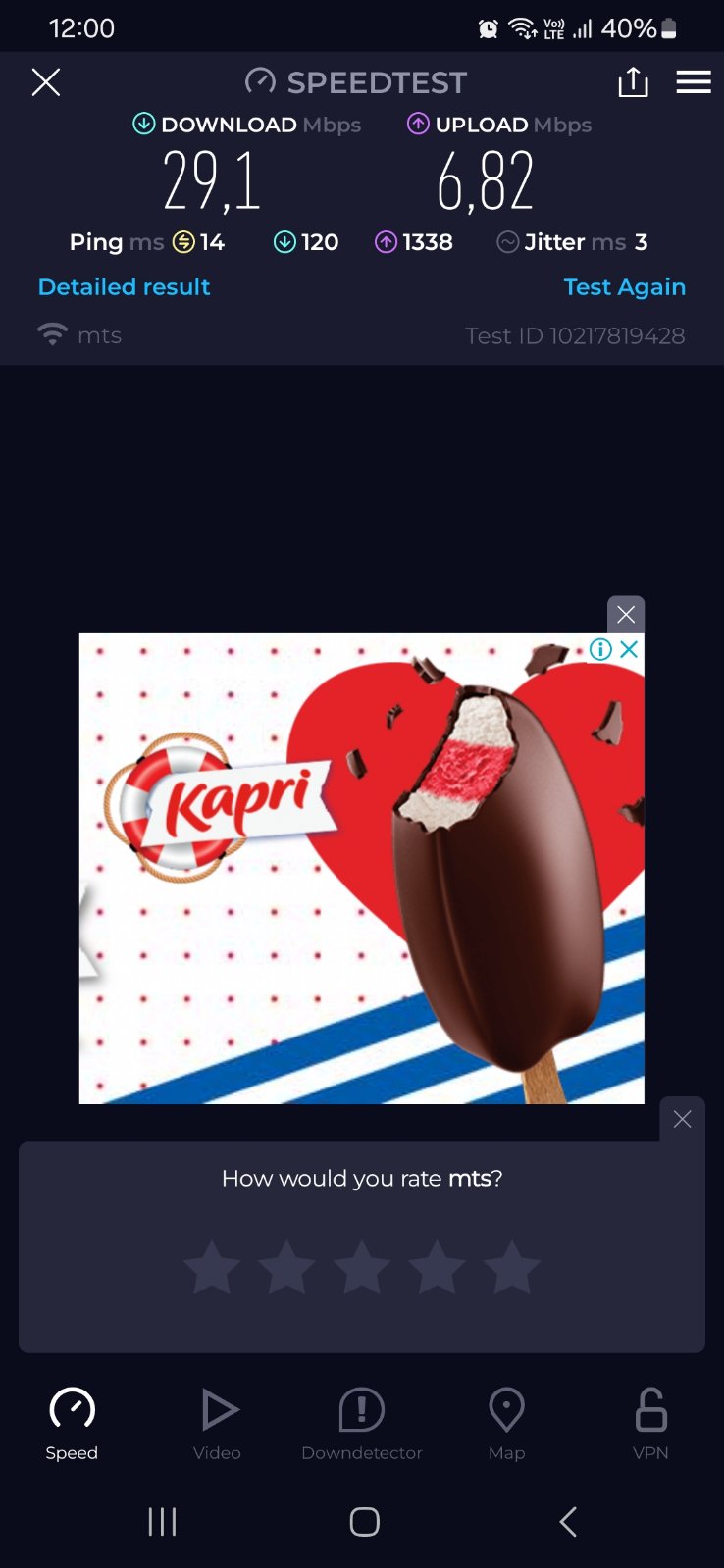Rate mts one star

(x=212, y=1268)
